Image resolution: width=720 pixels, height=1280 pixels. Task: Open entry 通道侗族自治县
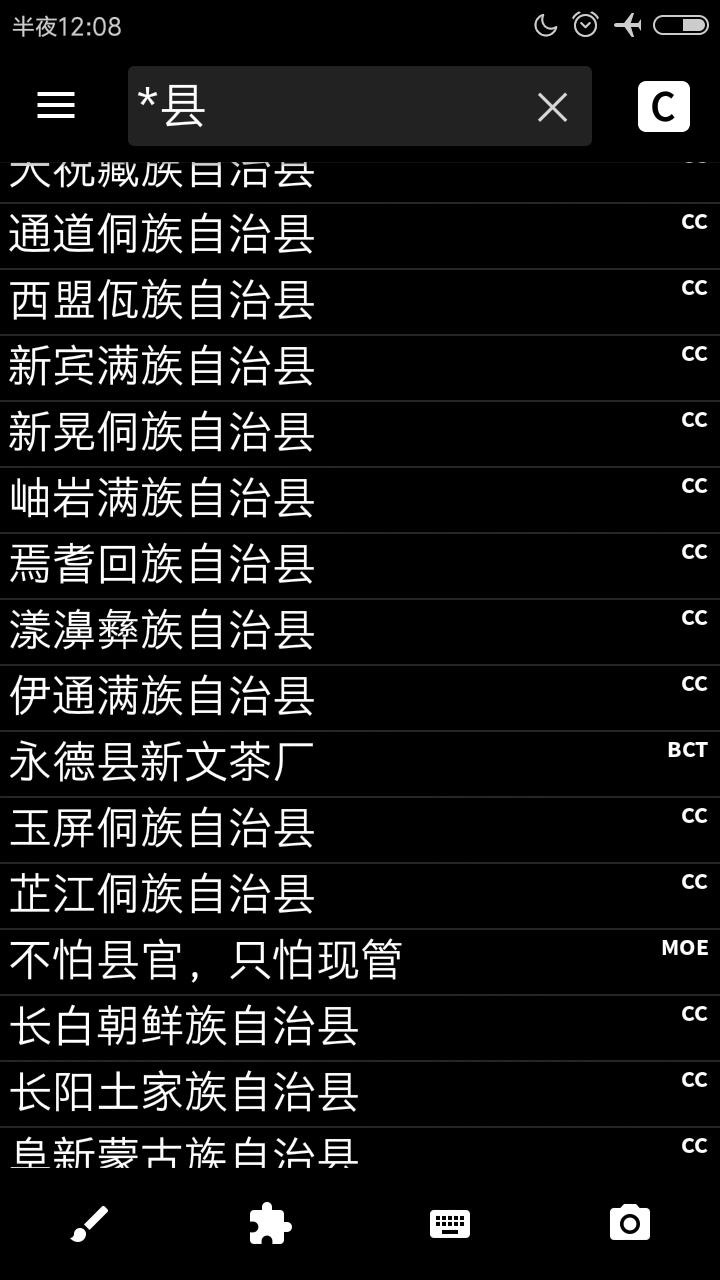[360, 236]
